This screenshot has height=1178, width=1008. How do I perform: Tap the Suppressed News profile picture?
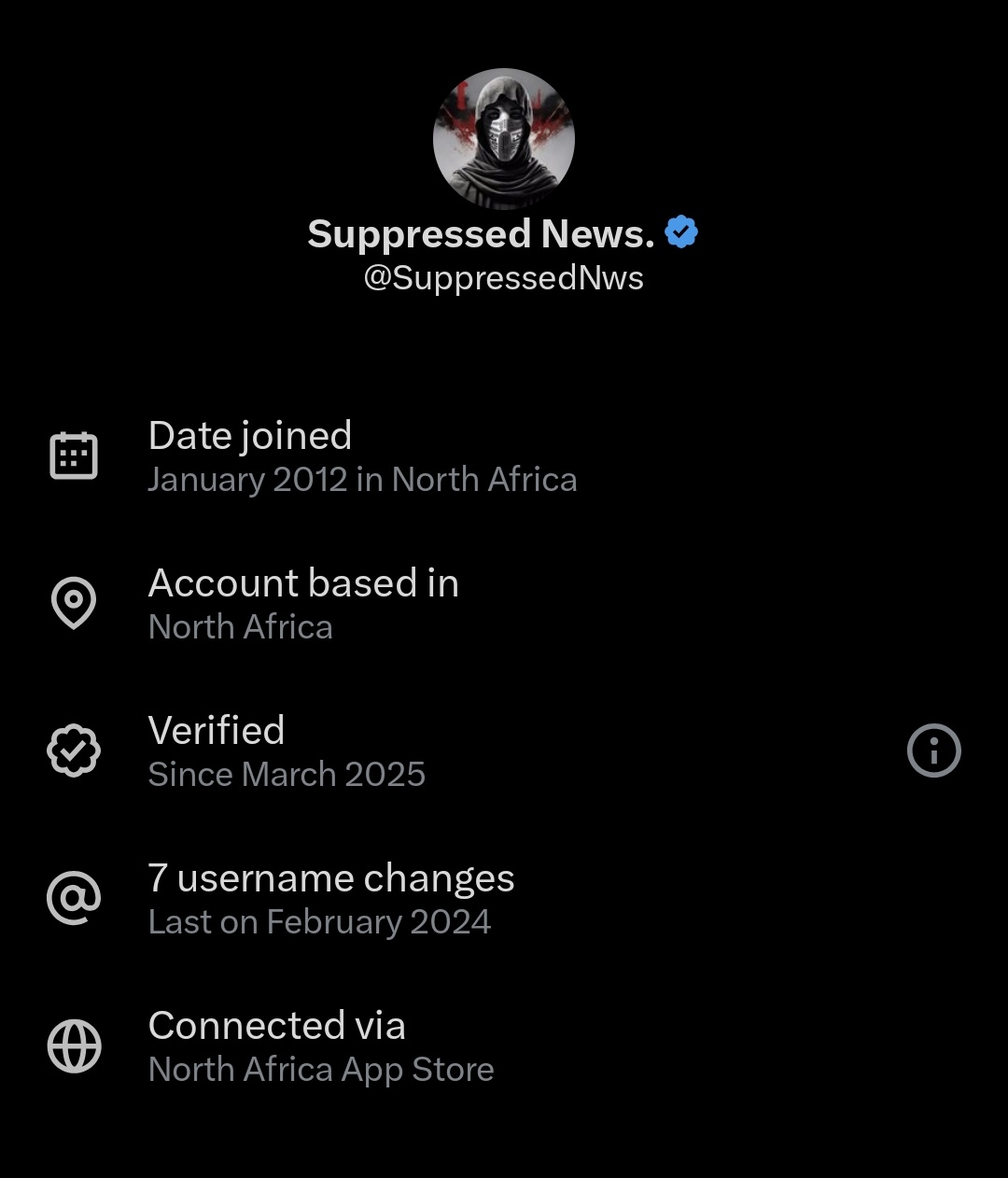[x=504, y=139]
